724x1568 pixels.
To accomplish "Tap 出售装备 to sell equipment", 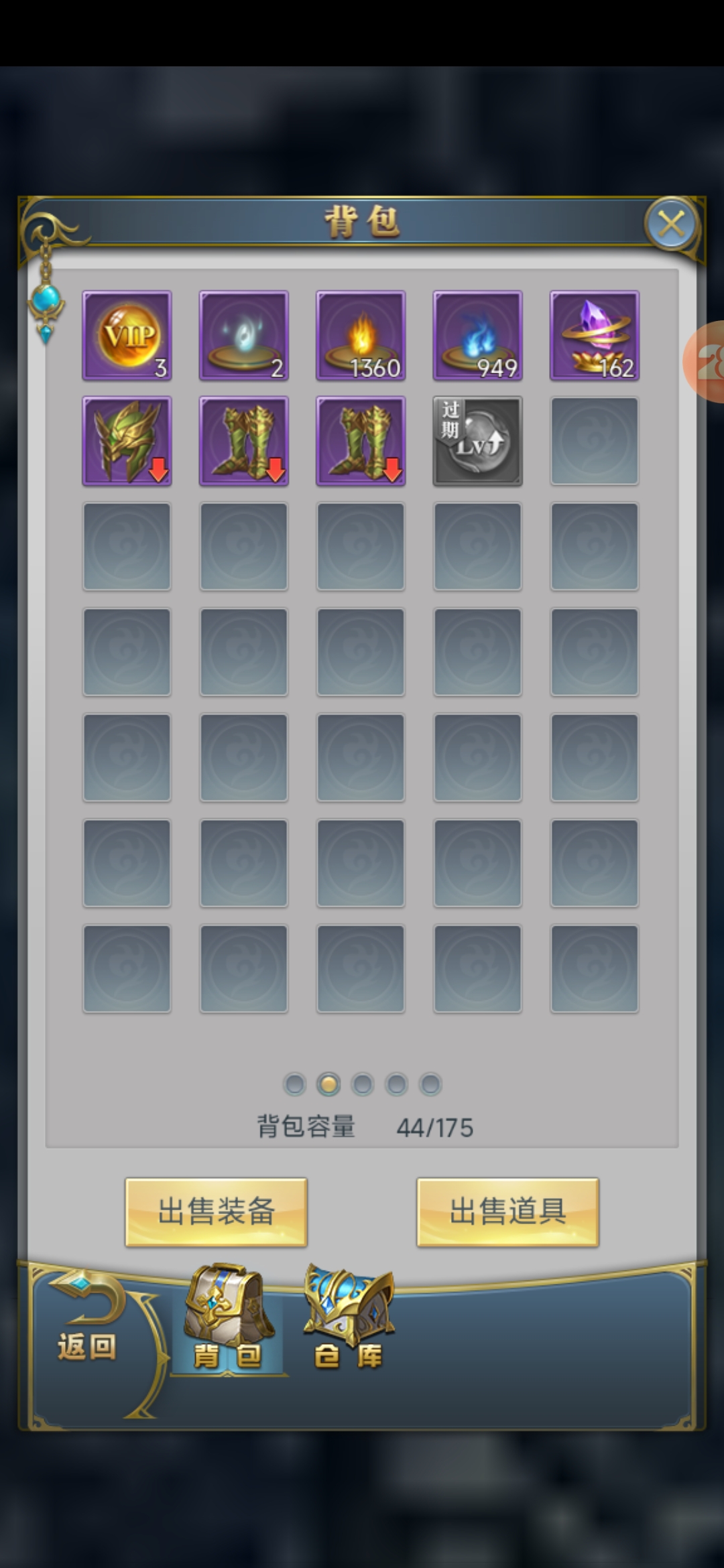I will (x=216, y=1212).
